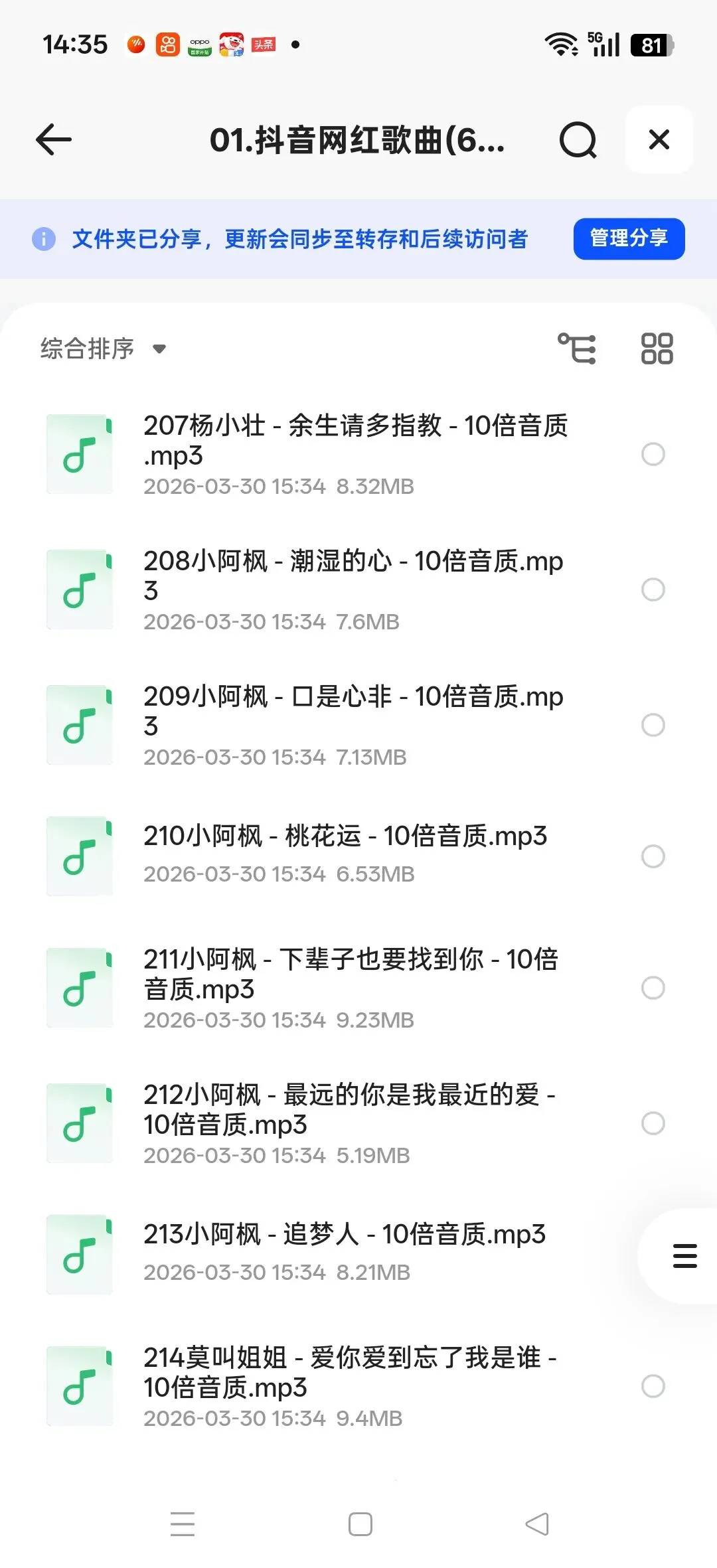Tap 管理分享 to manage sharing
Image resolution: width=717 pixels, height=1568 pixels.
tap(629, 238)
